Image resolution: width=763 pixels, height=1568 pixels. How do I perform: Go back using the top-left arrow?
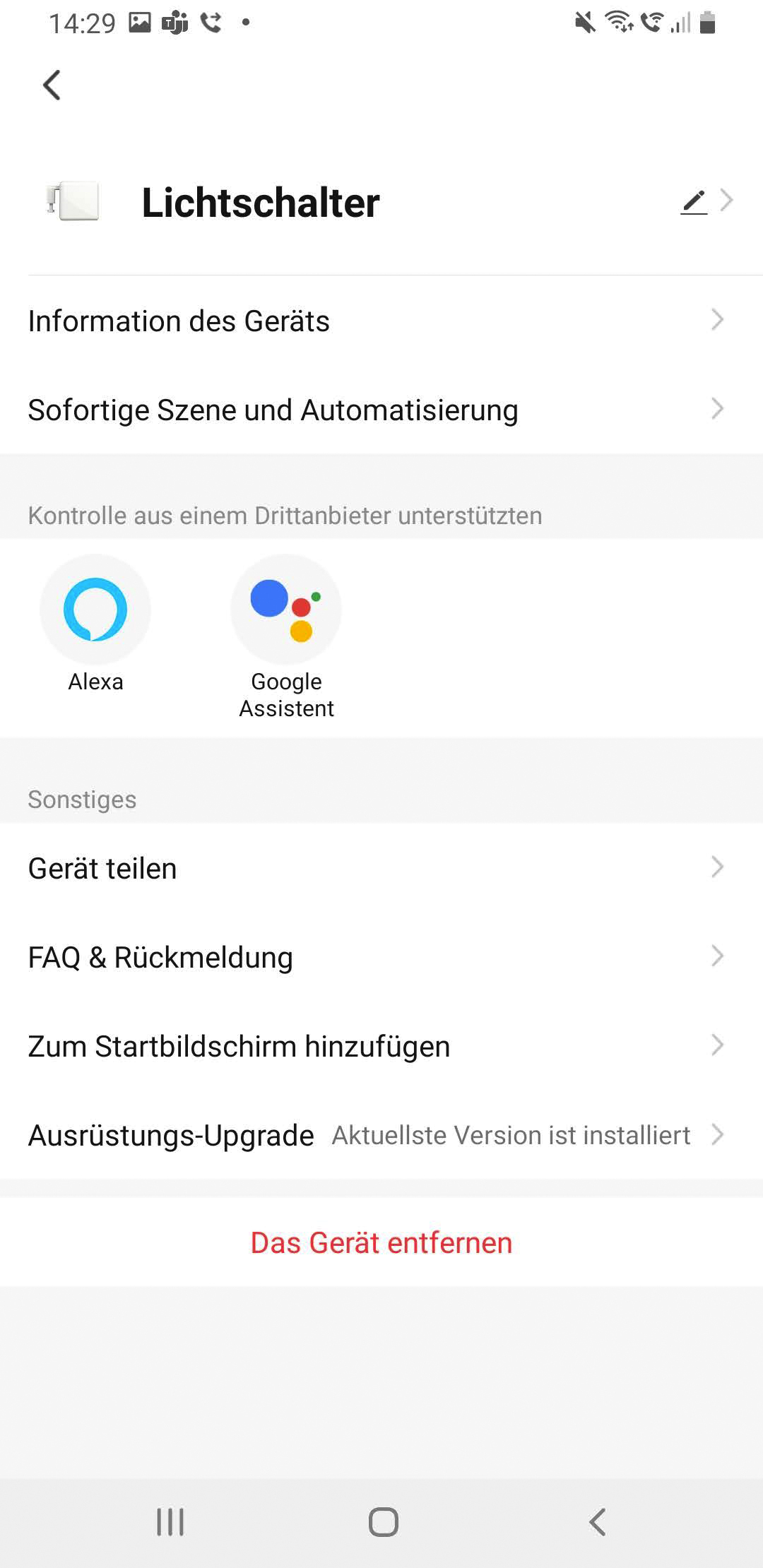pyautogui.click(x=52, y=85)
